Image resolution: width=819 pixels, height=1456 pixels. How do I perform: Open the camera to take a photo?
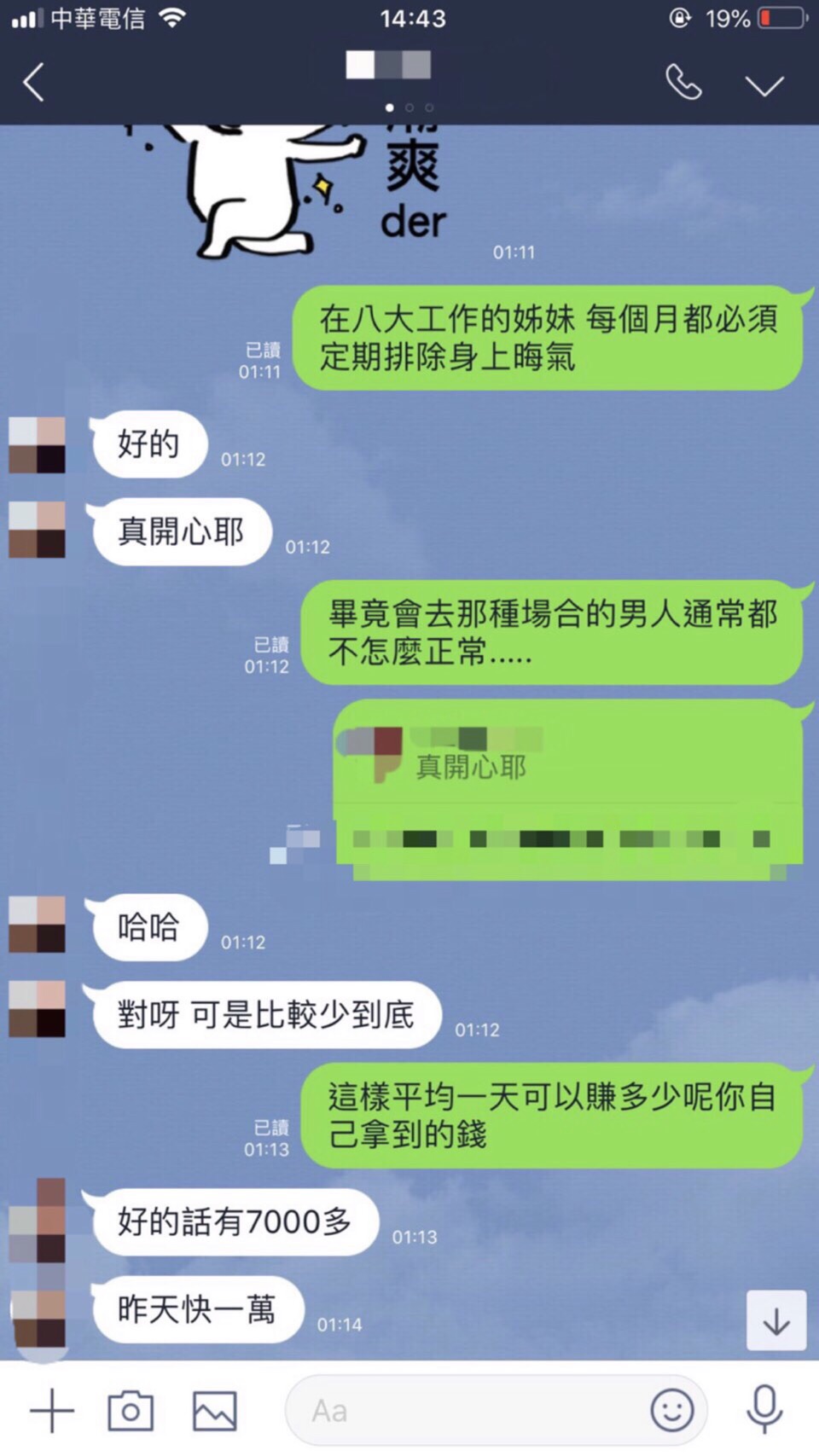click(131, 1411)
